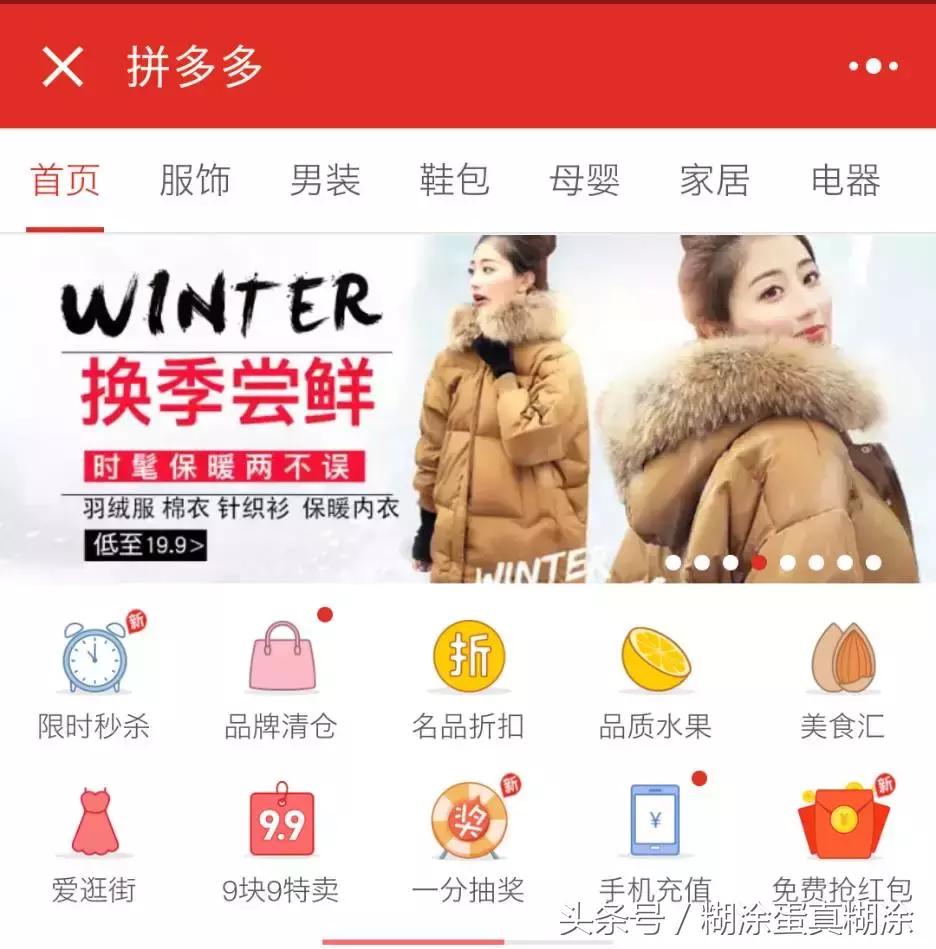
Task: Open 爱逛街 using the red dress icon
Action: pos(92,820)
